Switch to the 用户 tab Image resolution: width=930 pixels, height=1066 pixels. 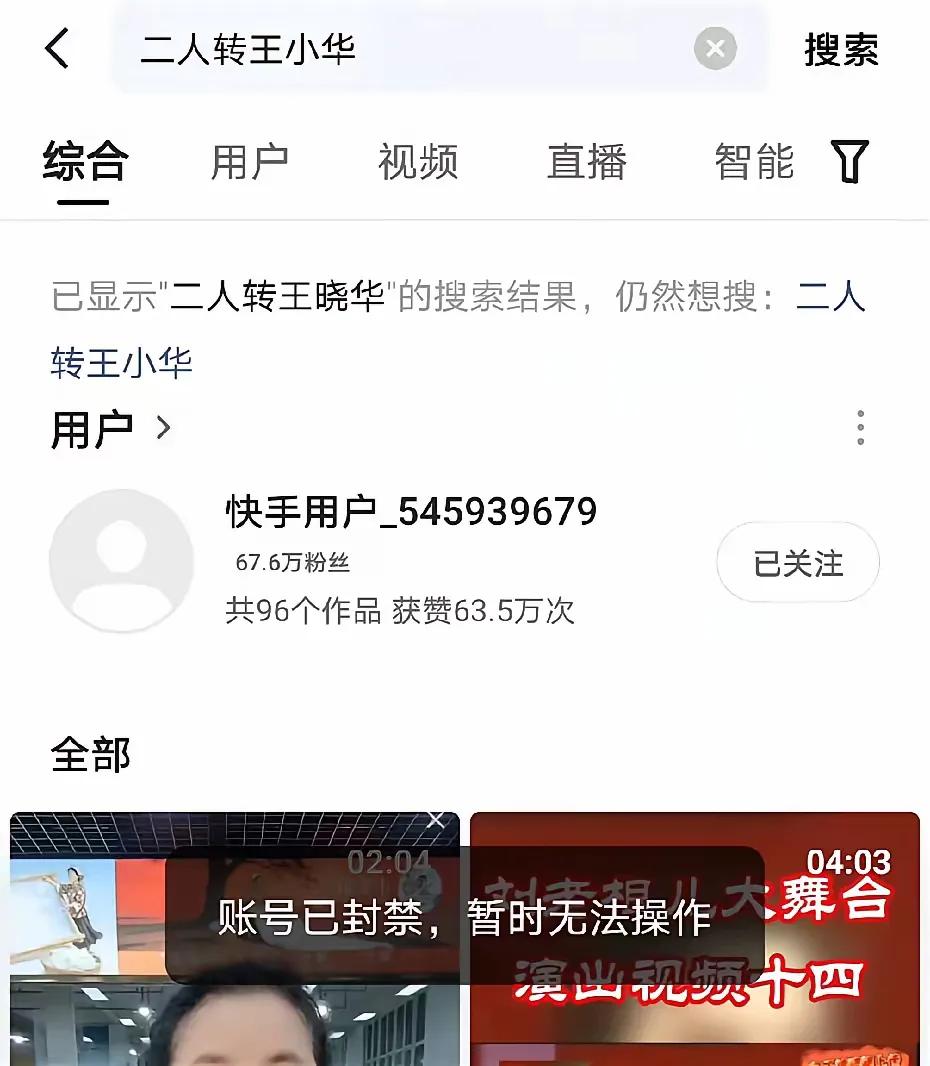coord(249,162)
